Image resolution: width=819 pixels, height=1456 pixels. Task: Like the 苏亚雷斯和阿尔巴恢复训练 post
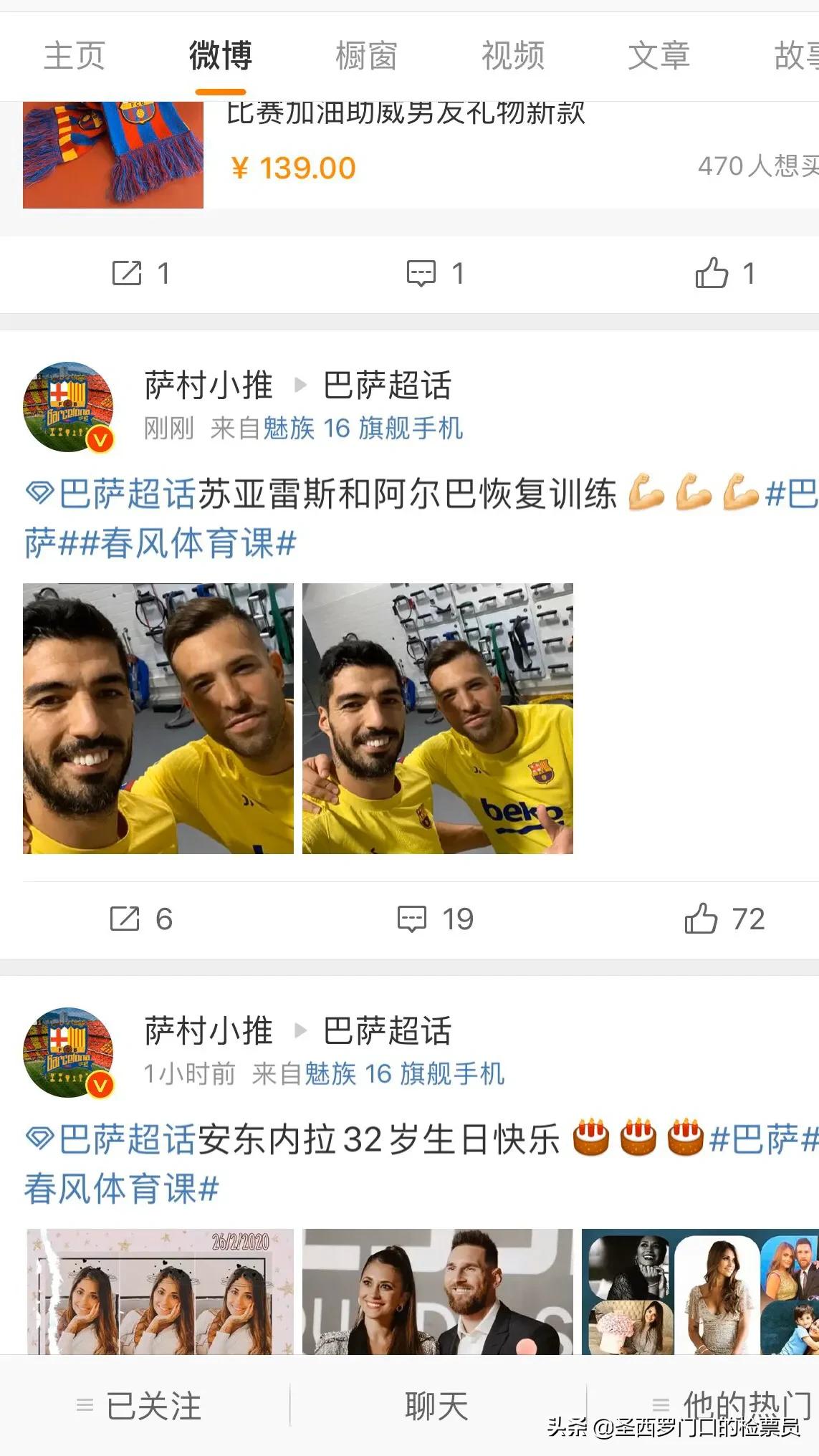click(x=724, y=919)
